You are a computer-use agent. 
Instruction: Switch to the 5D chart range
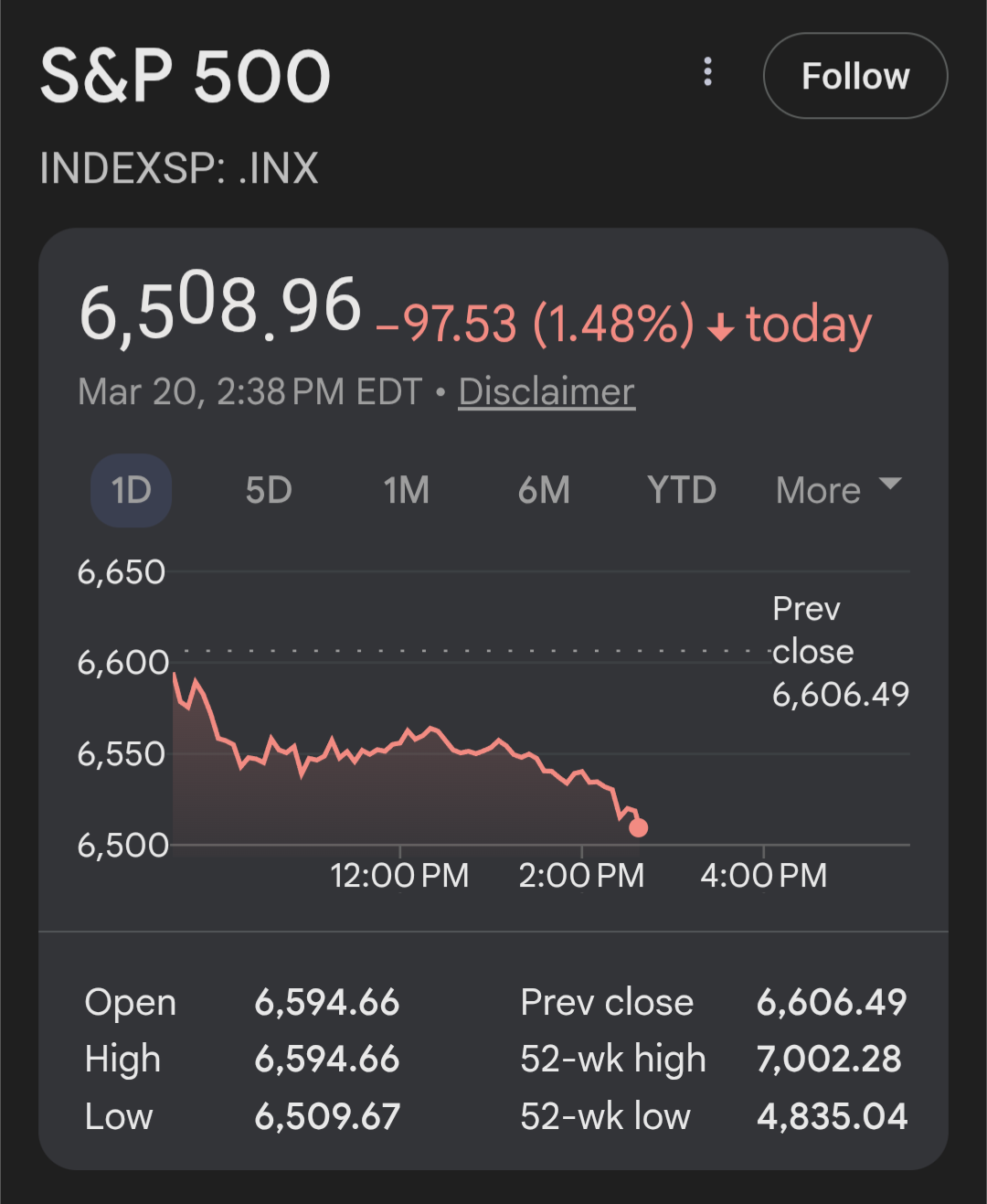click(269, 491)
